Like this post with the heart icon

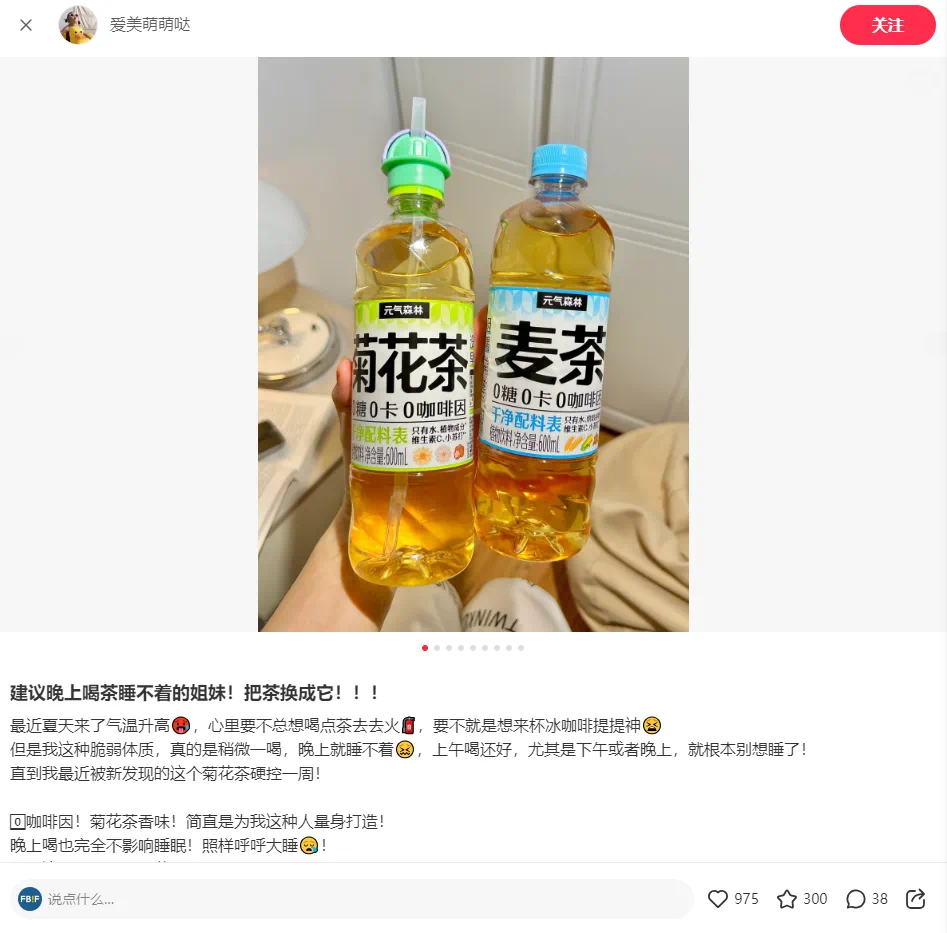tap(718, 899)
